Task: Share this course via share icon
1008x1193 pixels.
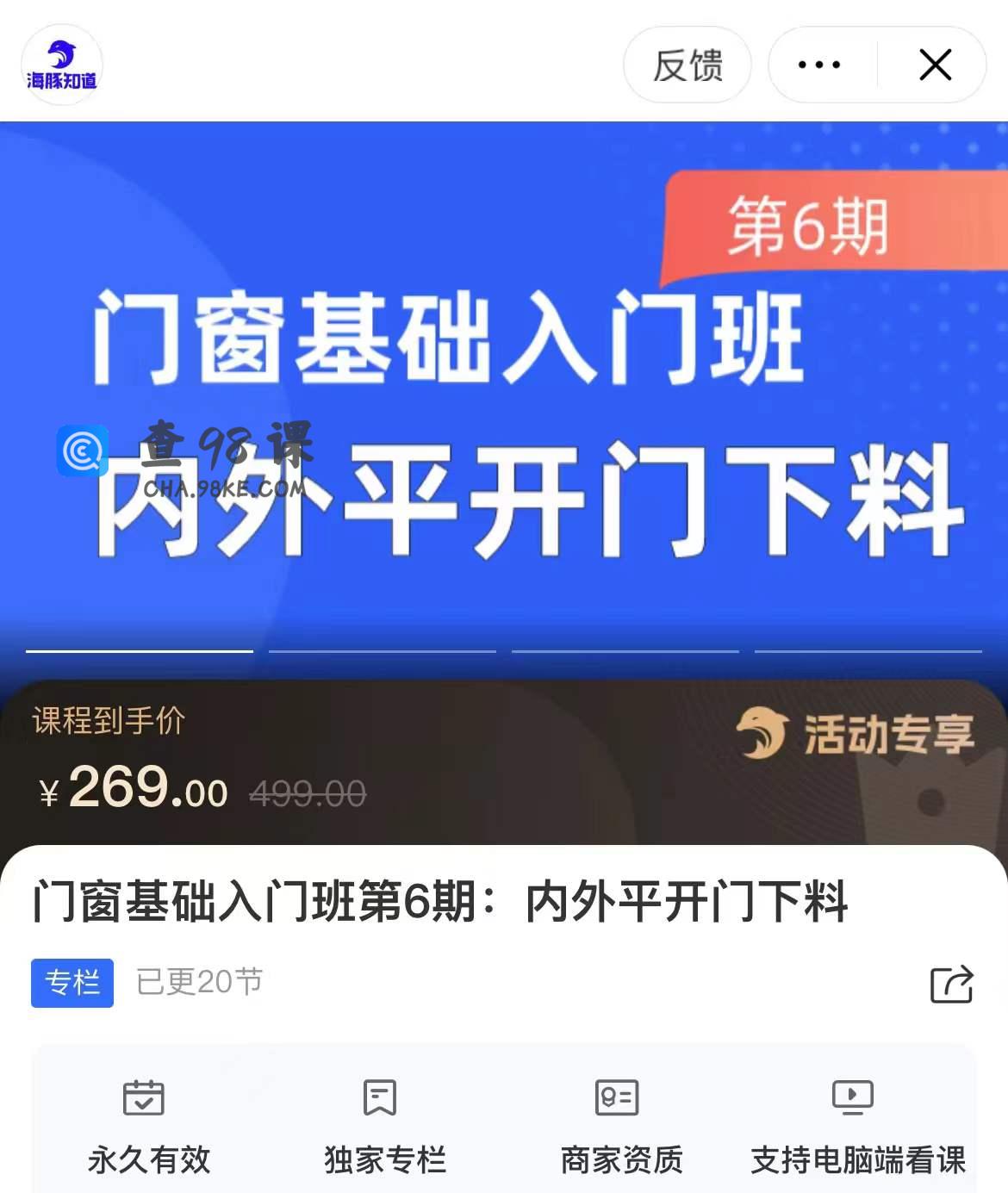Action: coord(951,984)
